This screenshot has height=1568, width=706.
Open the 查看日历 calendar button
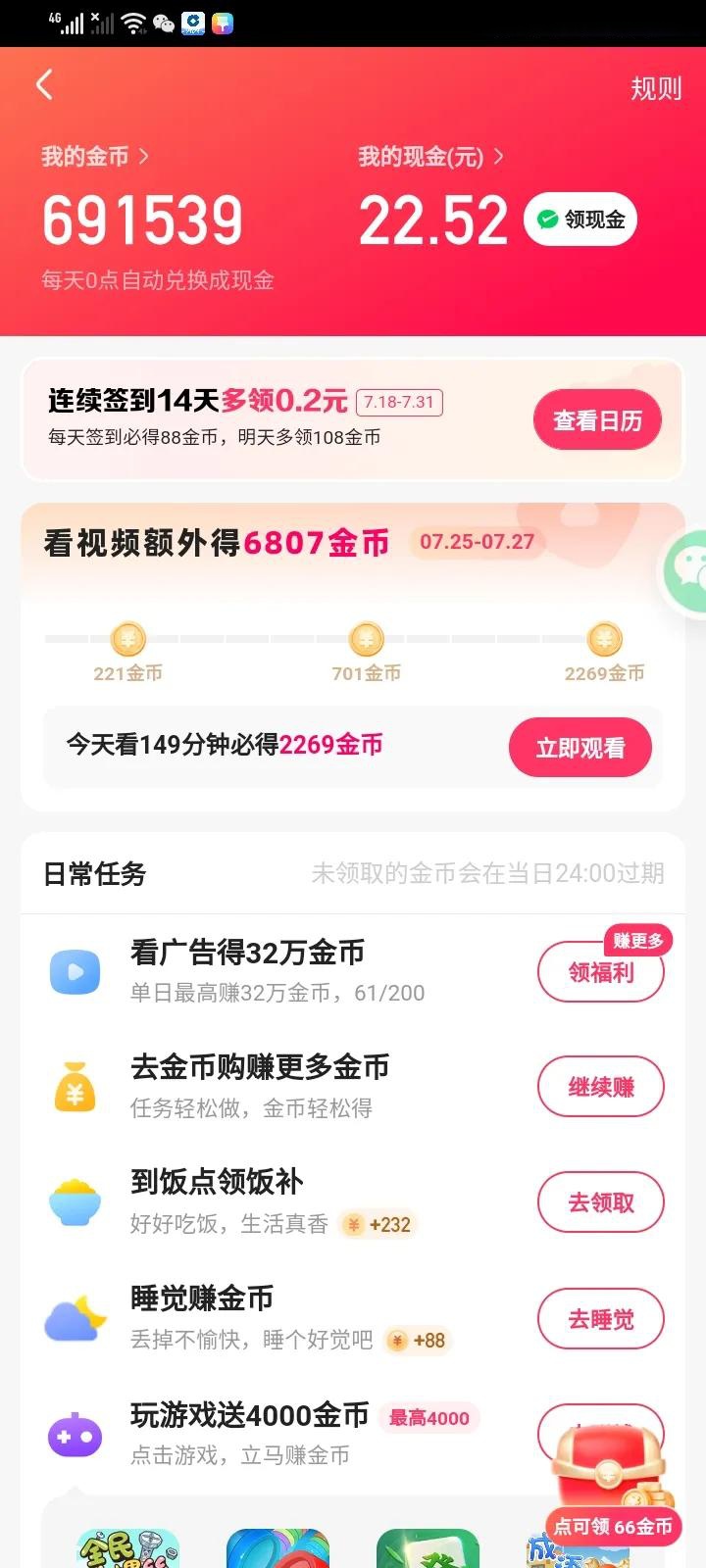[x=597, y=418]
